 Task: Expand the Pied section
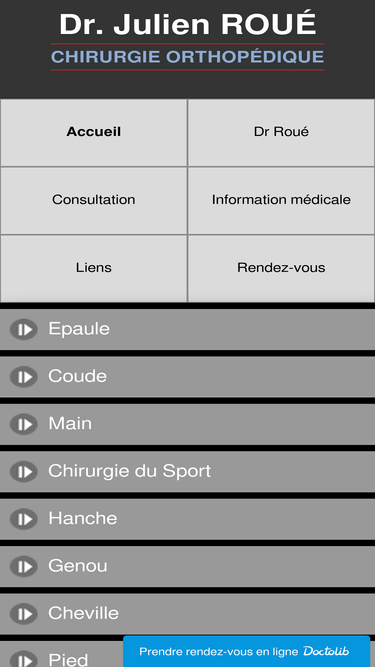pos(62,655)
